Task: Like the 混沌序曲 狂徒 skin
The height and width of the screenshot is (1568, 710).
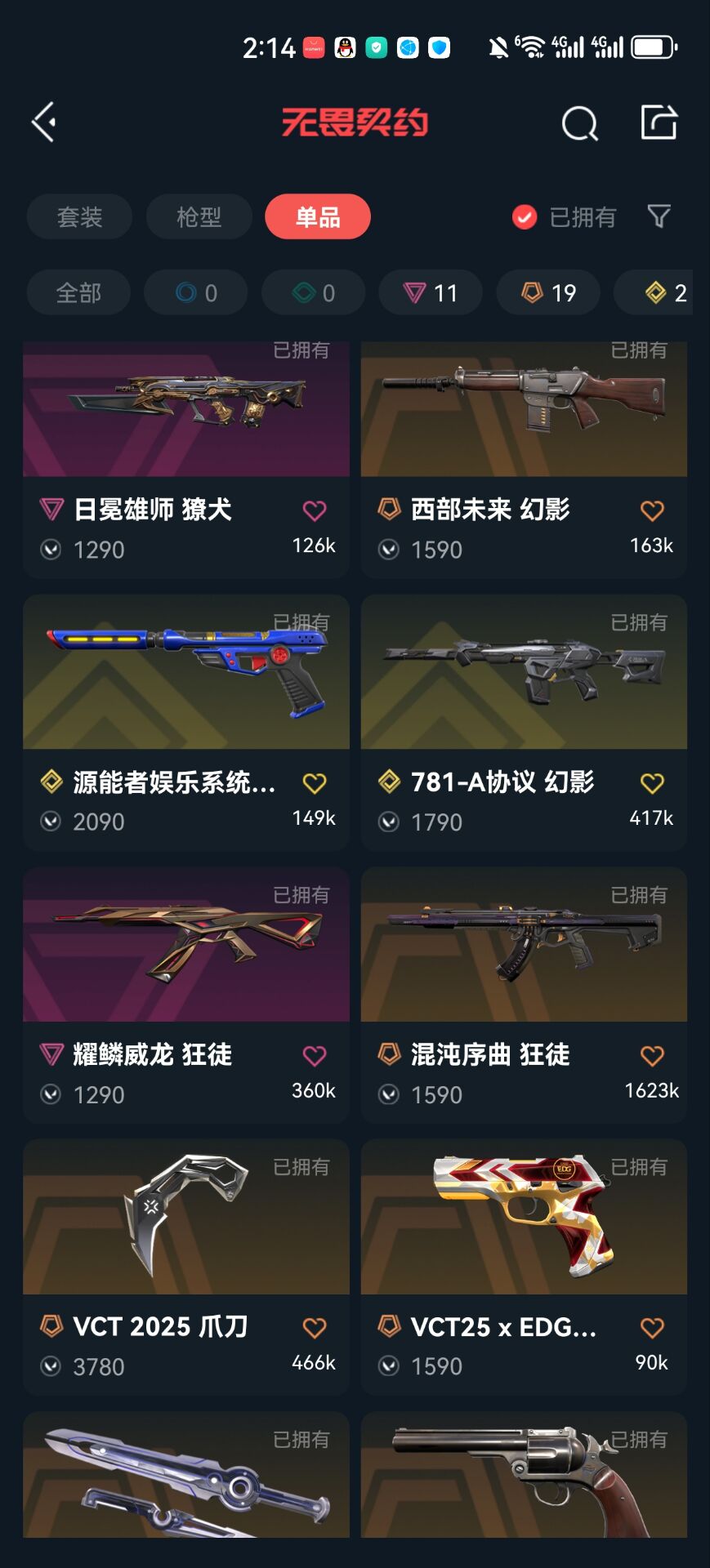Action: (652, 1056)
